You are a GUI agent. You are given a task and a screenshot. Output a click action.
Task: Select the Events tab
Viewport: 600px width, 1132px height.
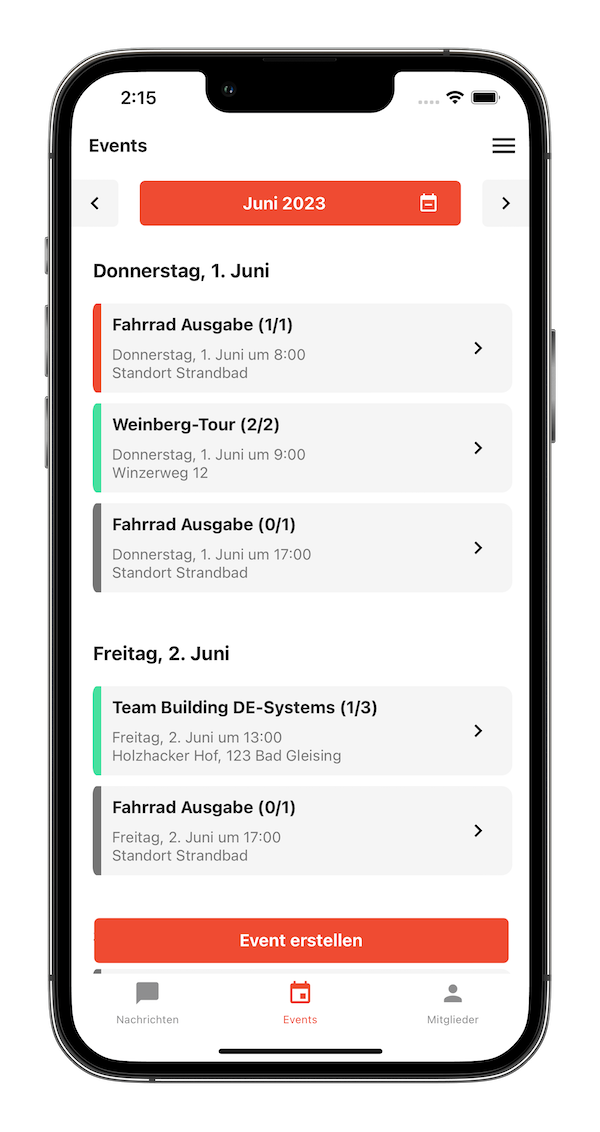[x=300, y=1003]
